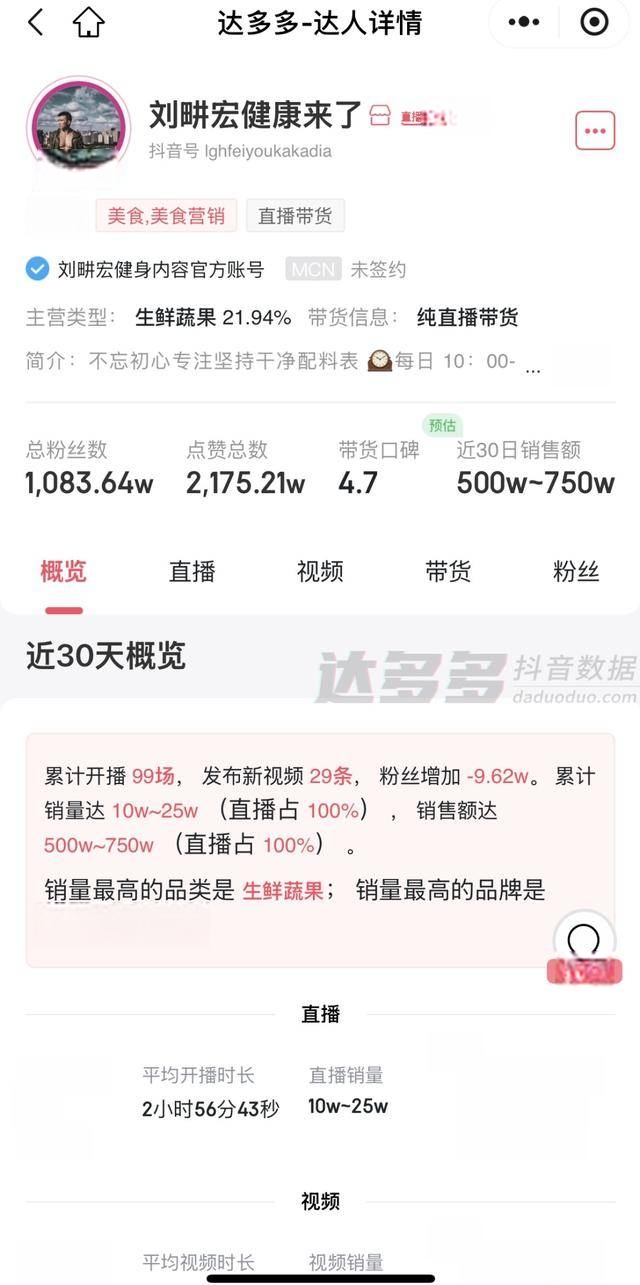Switch to the 粉丝 tab
Screen dimensions: 640x1285
576,572
